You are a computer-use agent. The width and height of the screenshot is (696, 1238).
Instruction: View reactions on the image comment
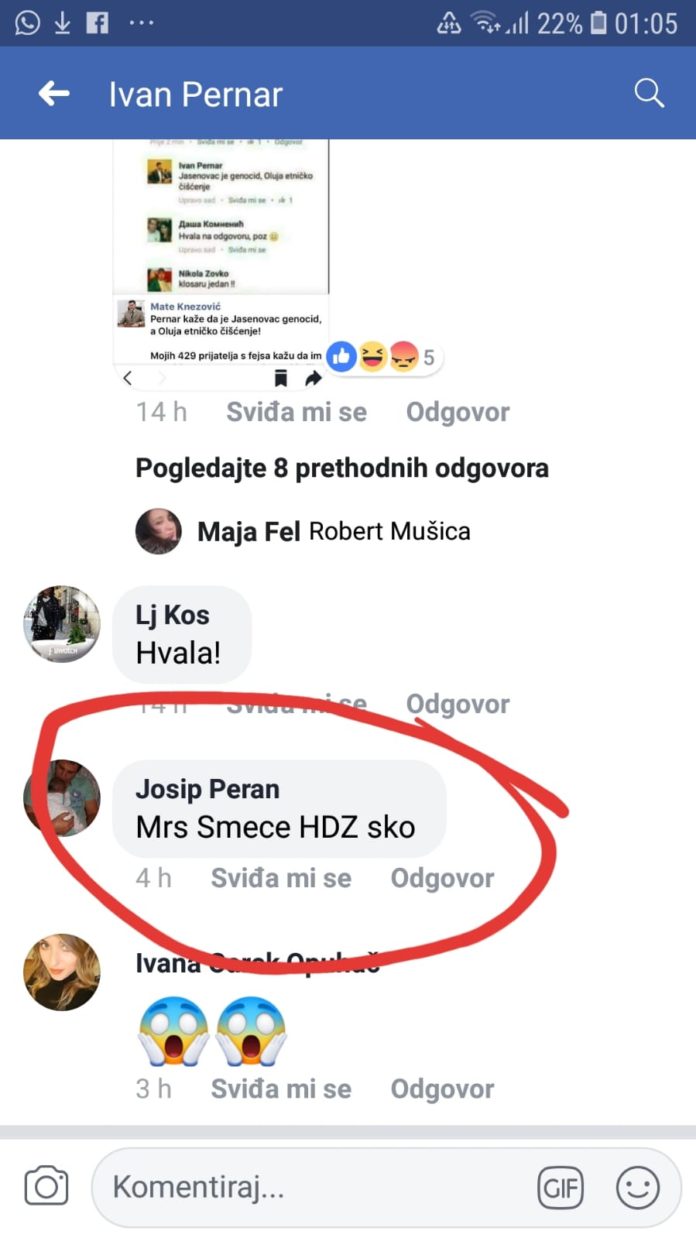click(384, 357)
